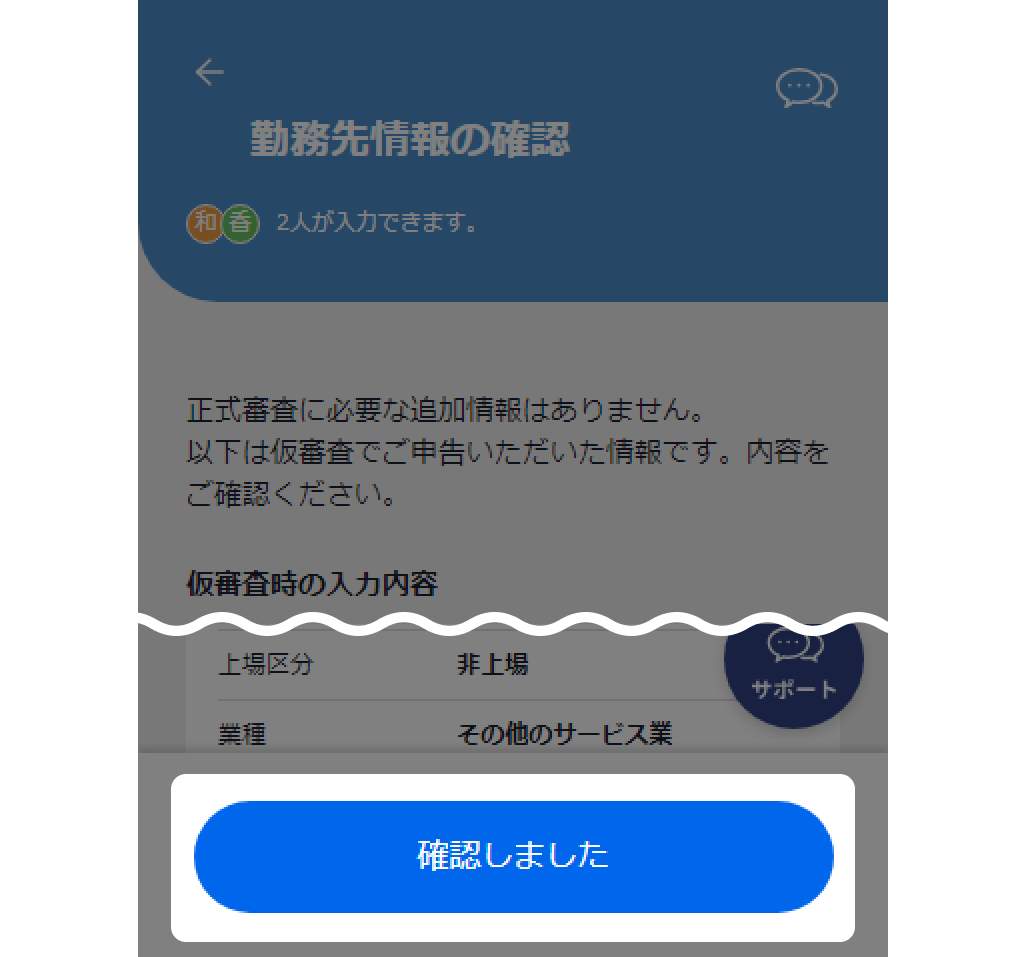Image resolution: width=1029 pixels, height=957 pixels.
Task: Open the chat bubbles icon in header
Action: [x=806, y=89]
